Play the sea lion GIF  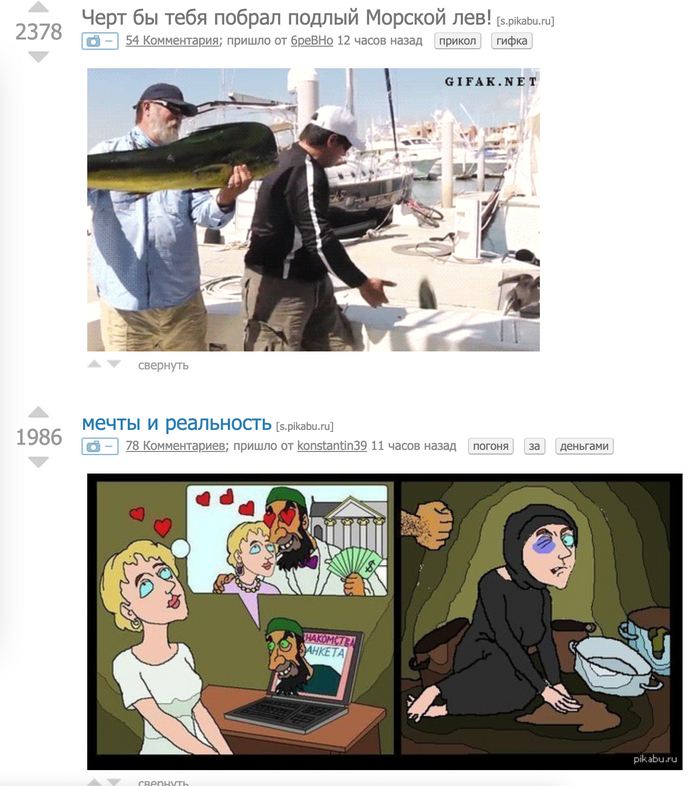(313, 209)
